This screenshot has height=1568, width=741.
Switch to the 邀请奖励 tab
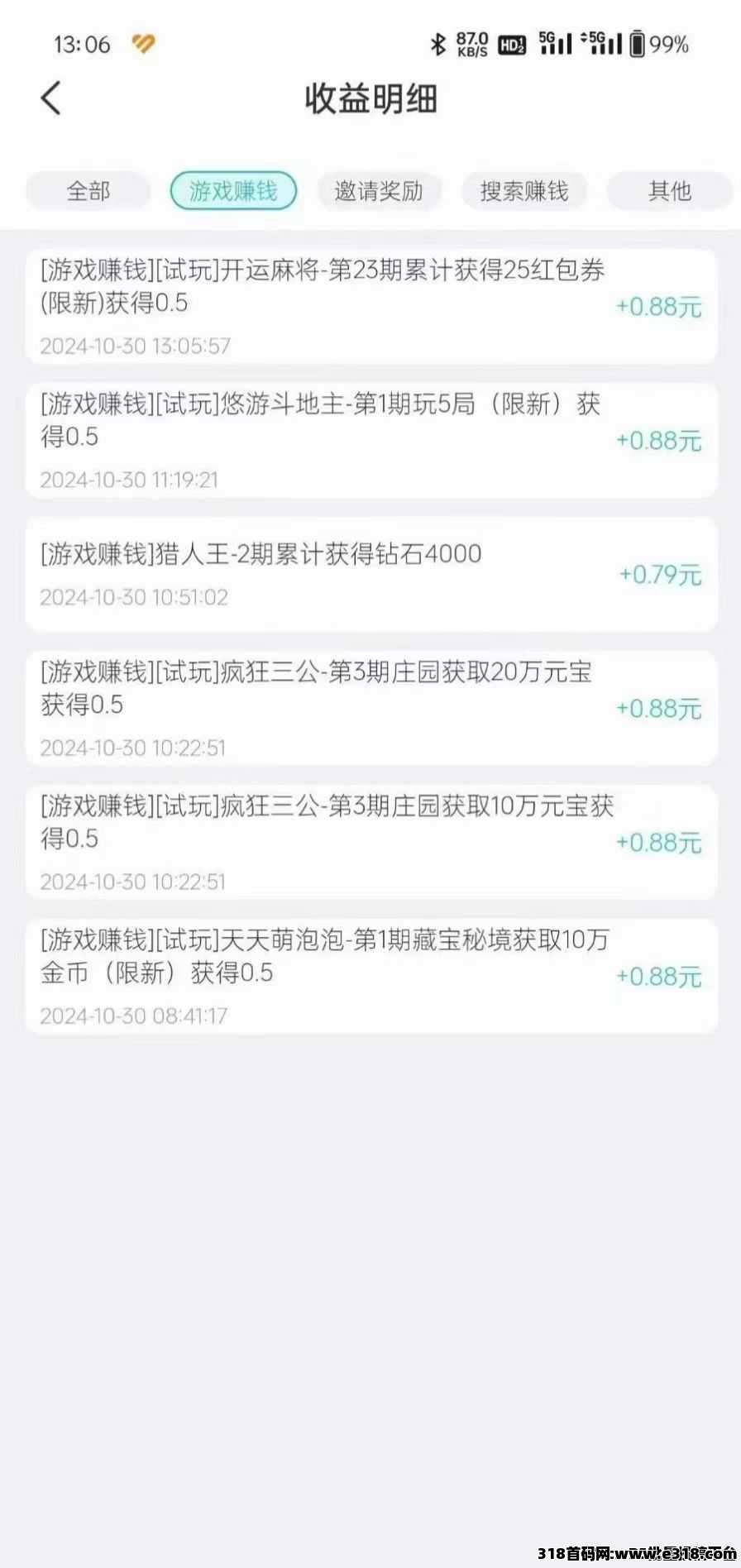click(x=379, y=191)
